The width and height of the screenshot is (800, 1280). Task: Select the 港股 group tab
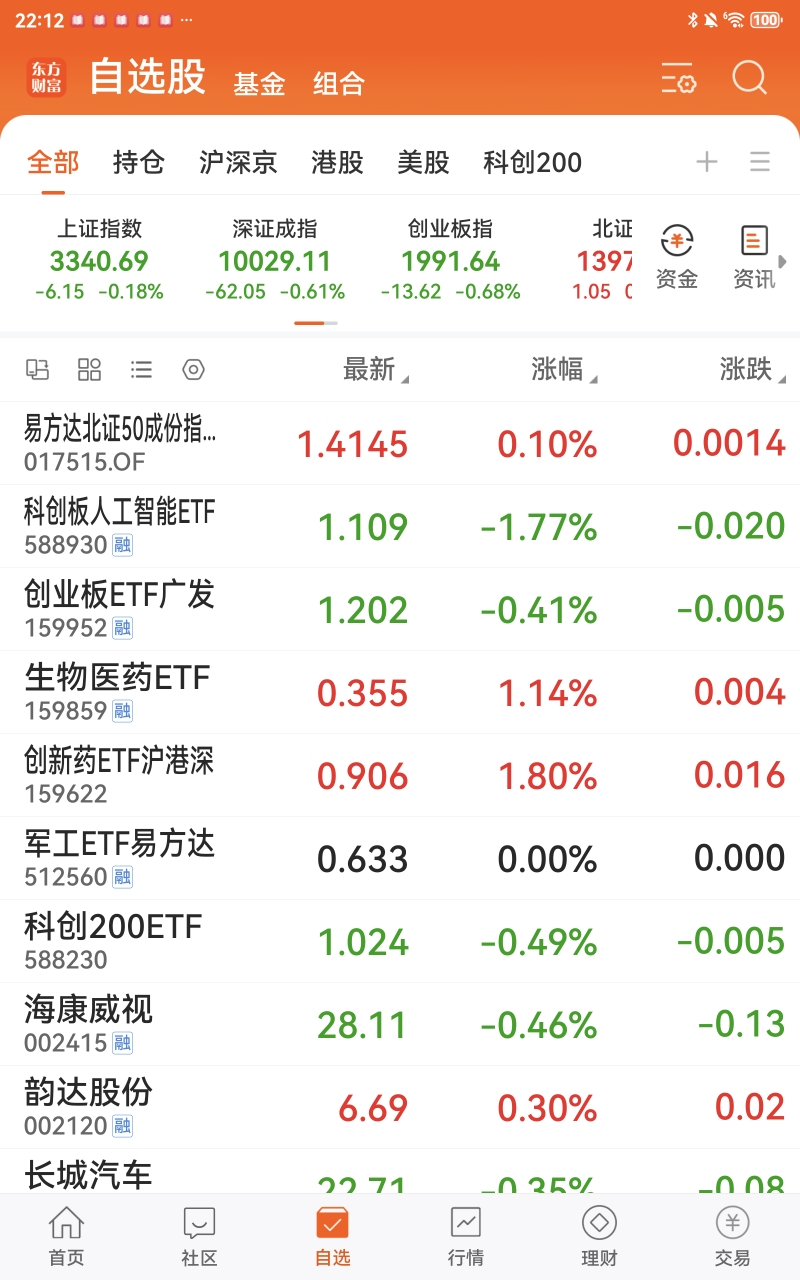coord(337,162)
